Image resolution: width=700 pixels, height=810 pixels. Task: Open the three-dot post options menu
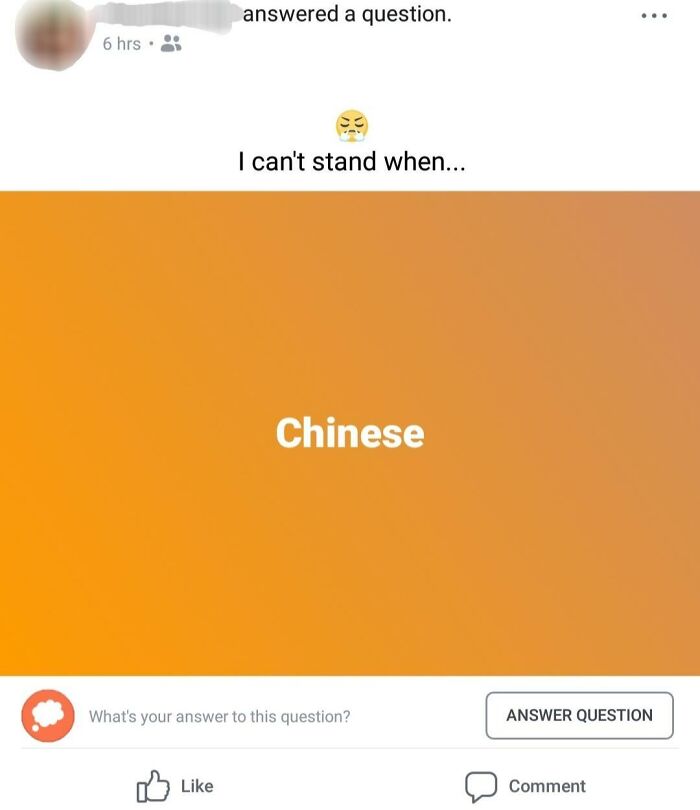click(x=654, y=16)
